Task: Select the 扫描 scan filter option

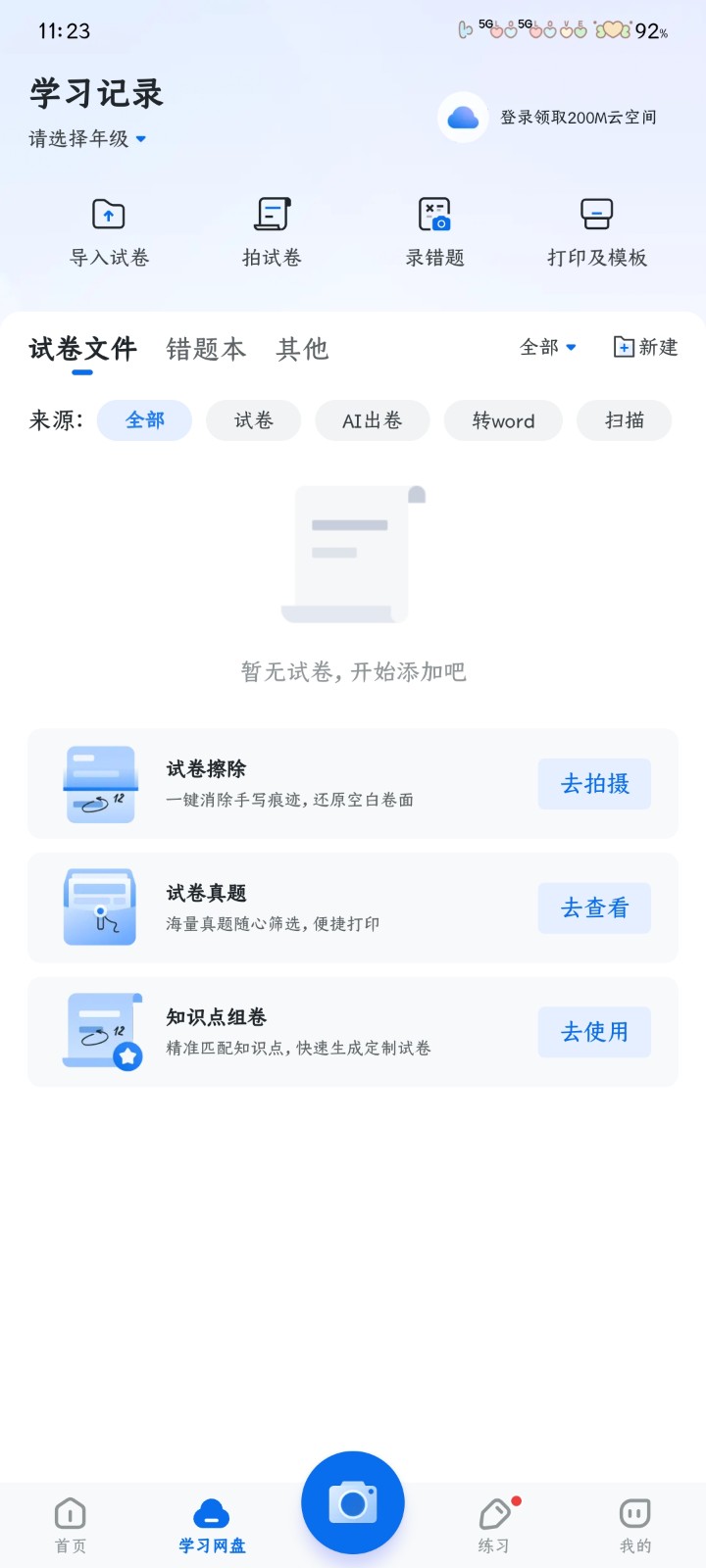Action: (624, 420)
